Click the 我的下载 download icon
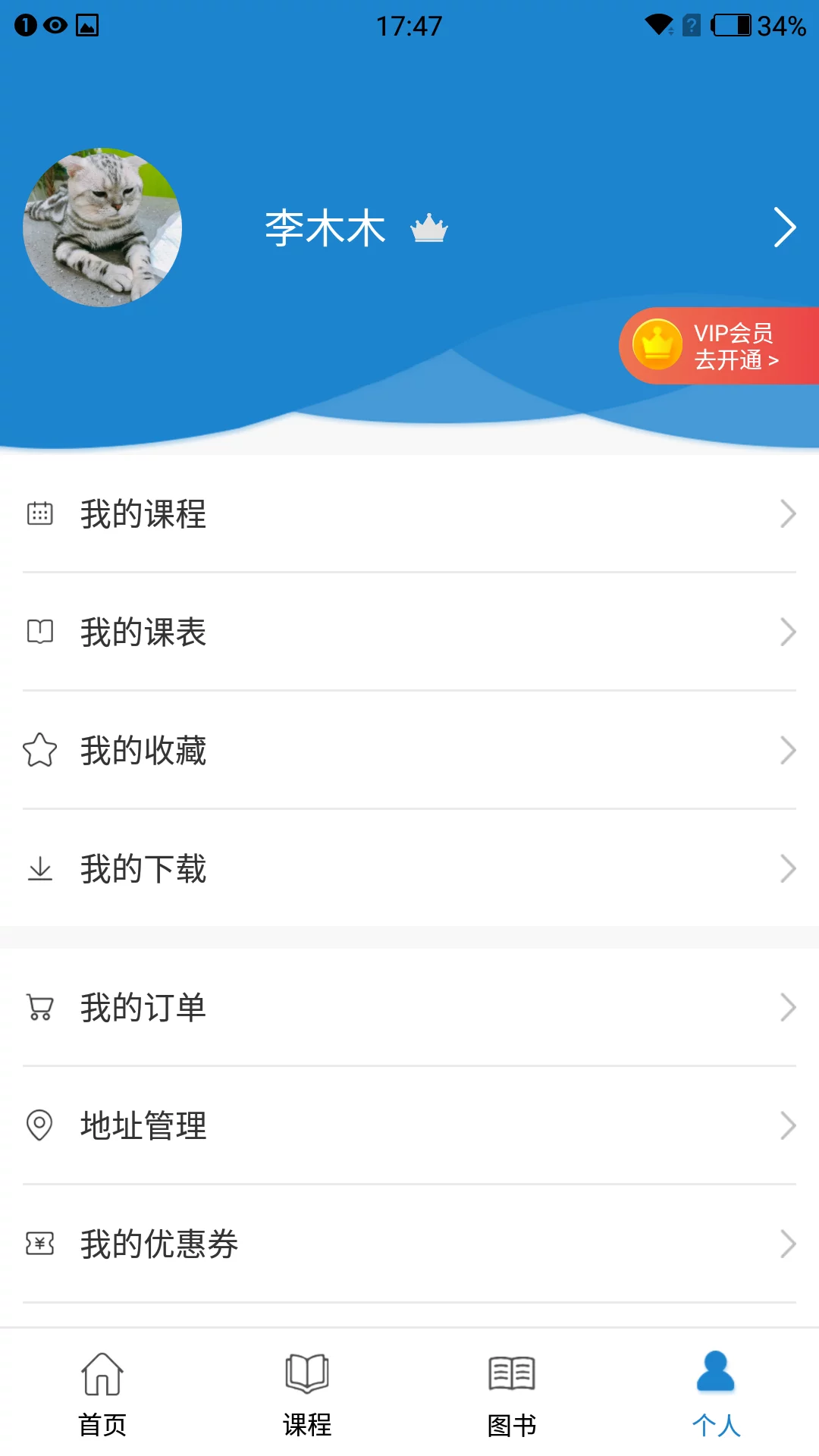Viewport: 819px width, 1456px height. click(39, 868)
